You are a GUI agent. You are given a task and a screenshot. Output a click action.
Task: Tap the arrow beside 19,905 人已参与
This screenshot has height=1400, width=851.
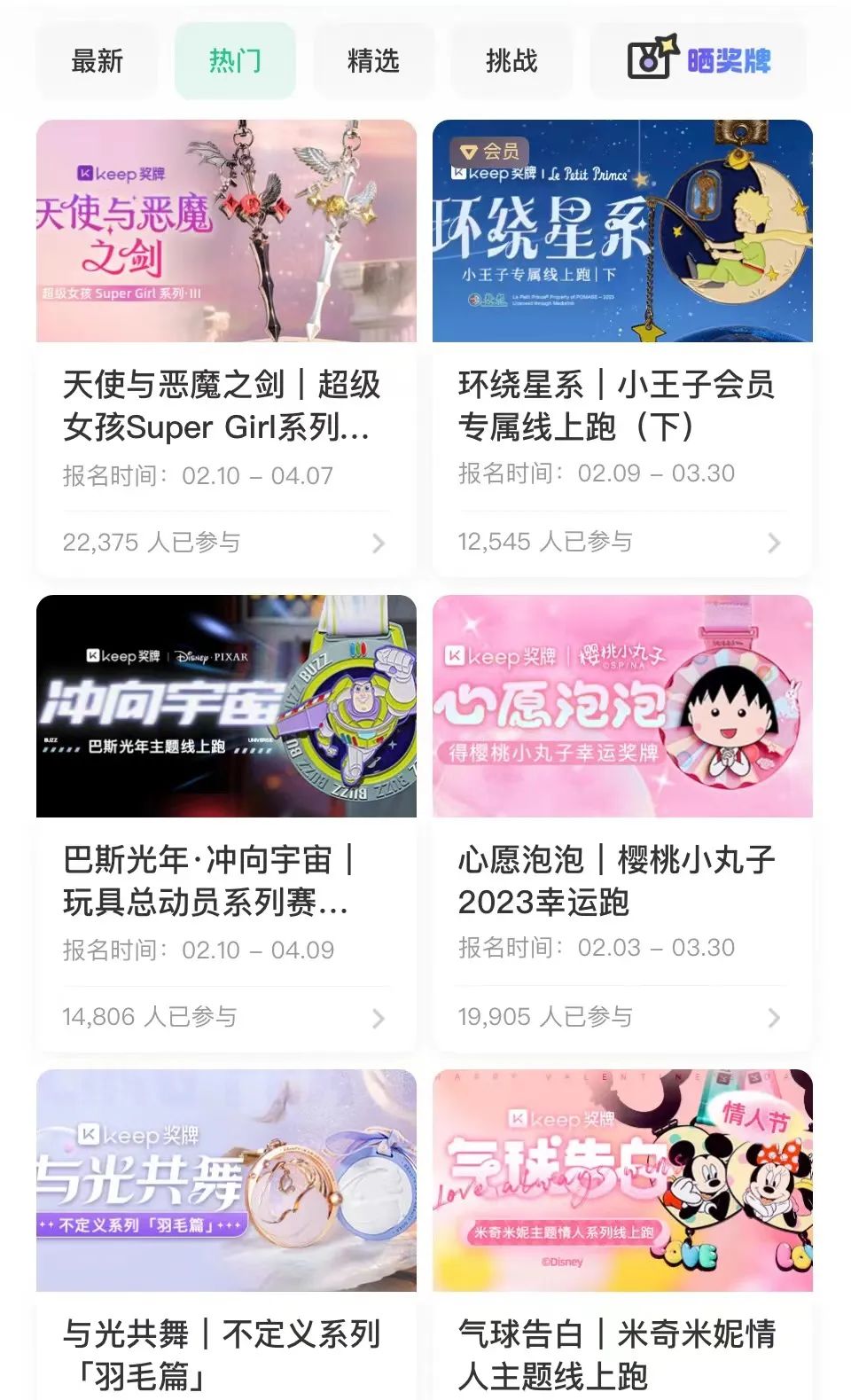coord(774,1018)
